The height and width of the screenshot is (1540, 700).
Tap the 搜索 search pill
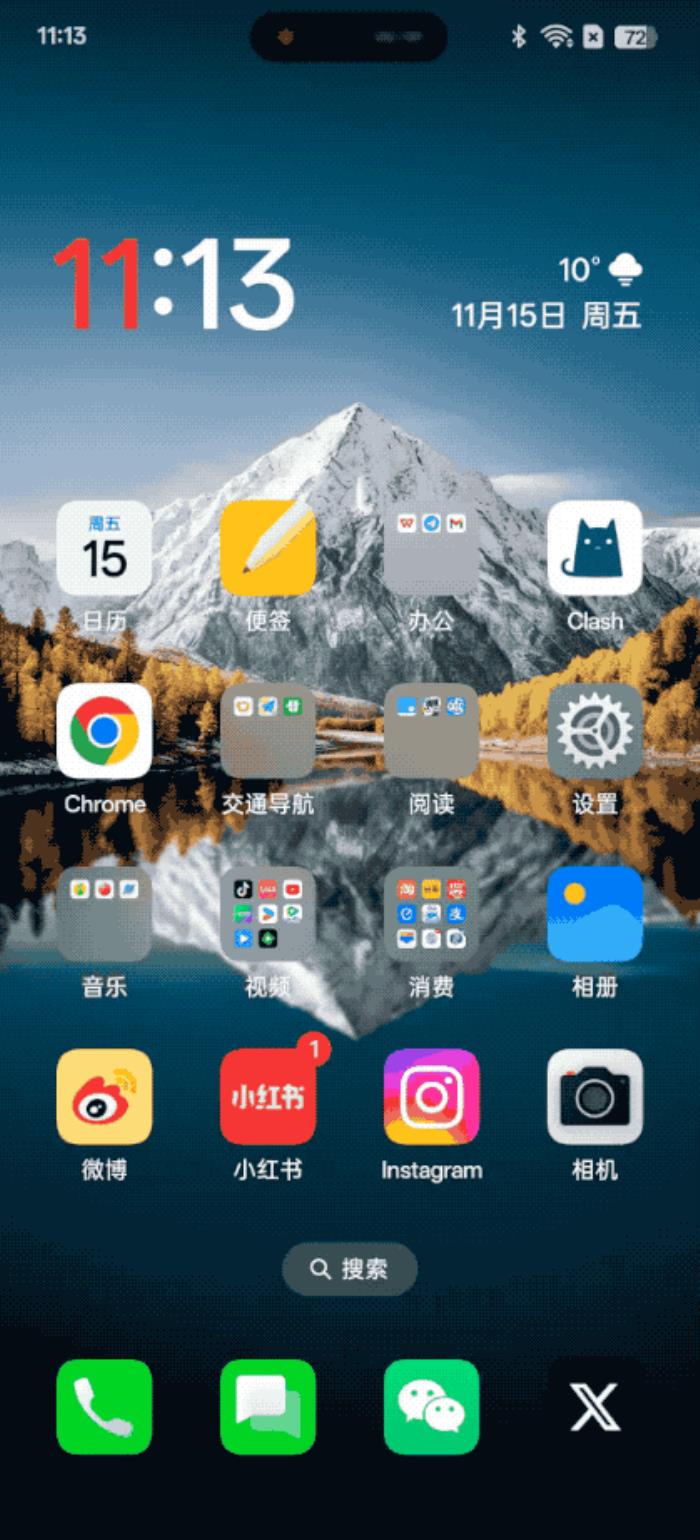[350, 1269]
